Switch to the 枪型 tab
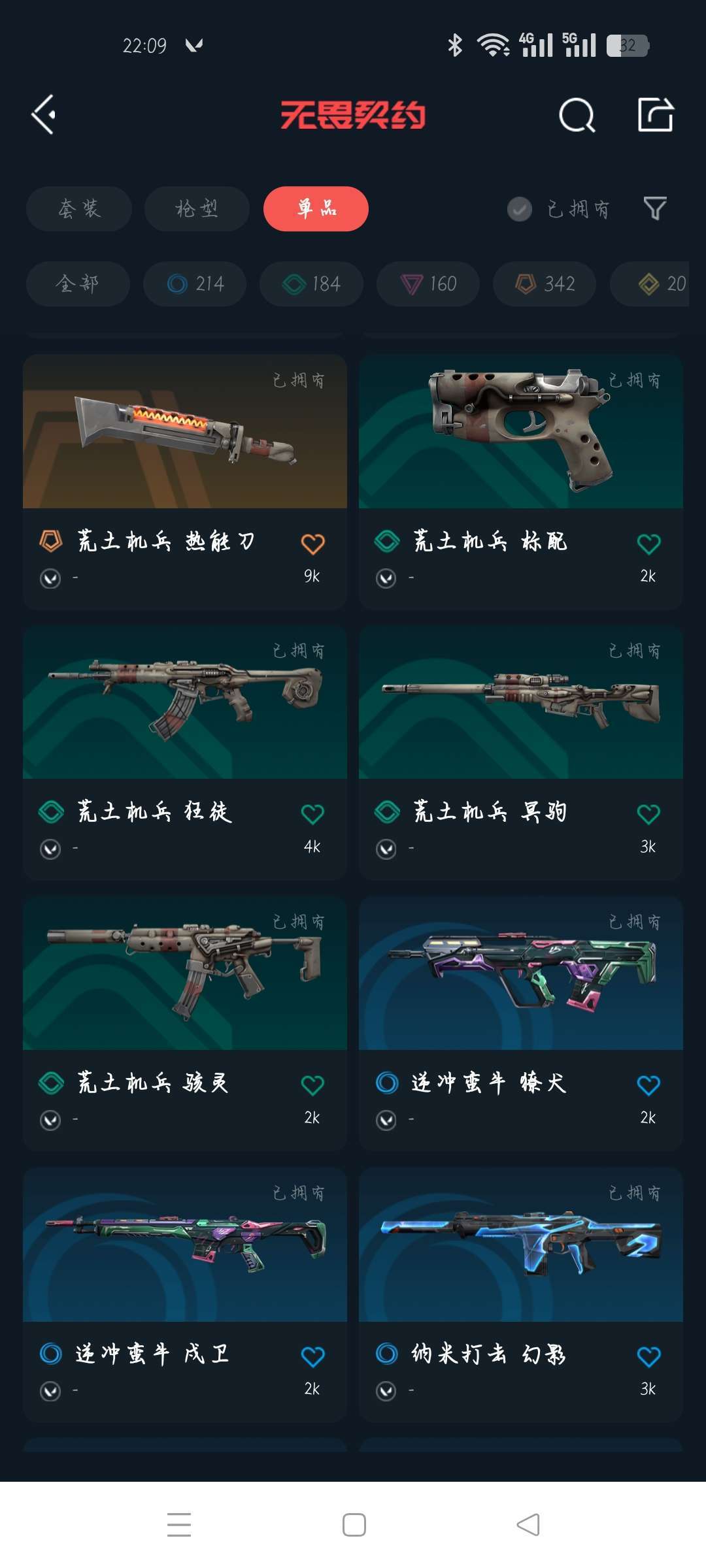The width and height of the screenshot is (706, 1568). [x=197, y=209]
